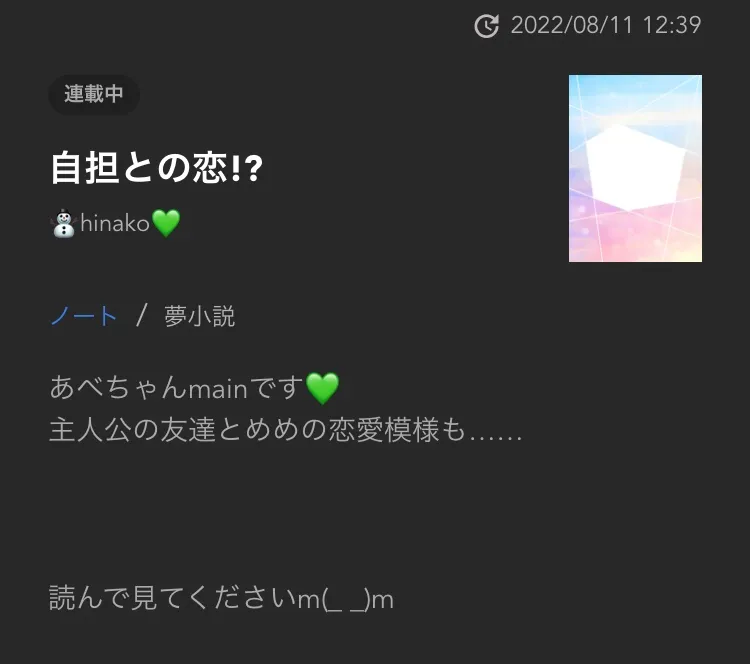Viewport: 750px width, 664px height.
Task: Open author hinako's profile
Action: (115, 223)
